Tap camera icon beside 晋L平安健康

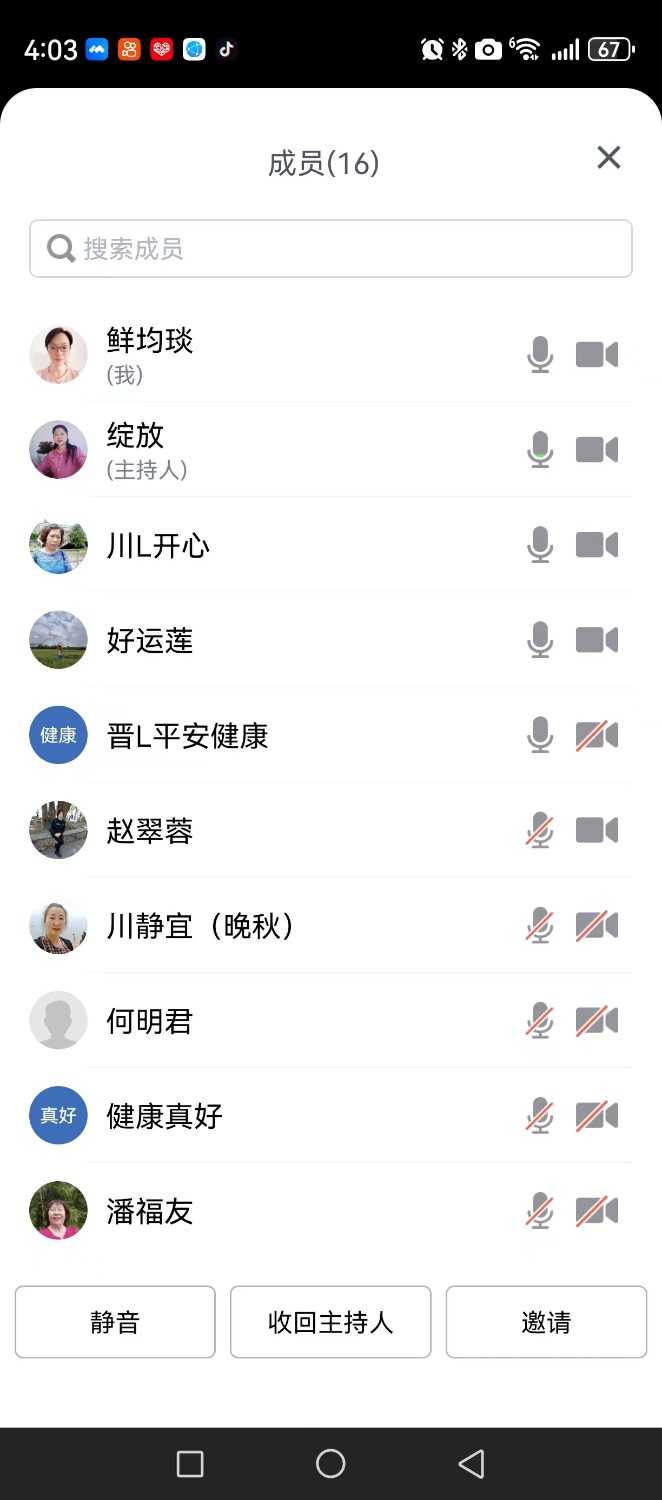click(x=597, y=736)
